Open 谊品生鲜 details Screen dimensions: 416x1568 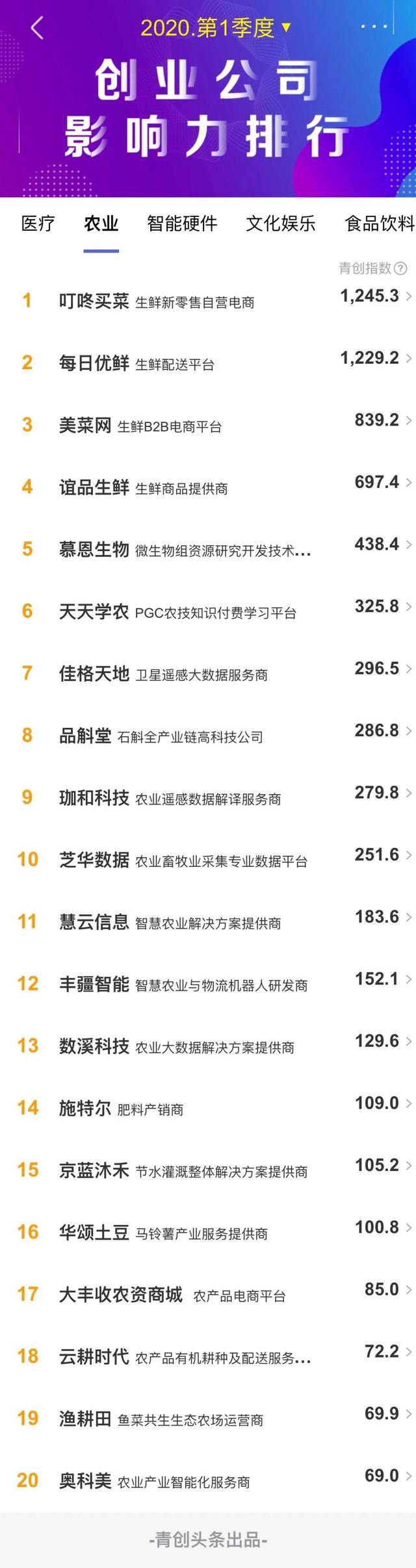coord(208,487)
